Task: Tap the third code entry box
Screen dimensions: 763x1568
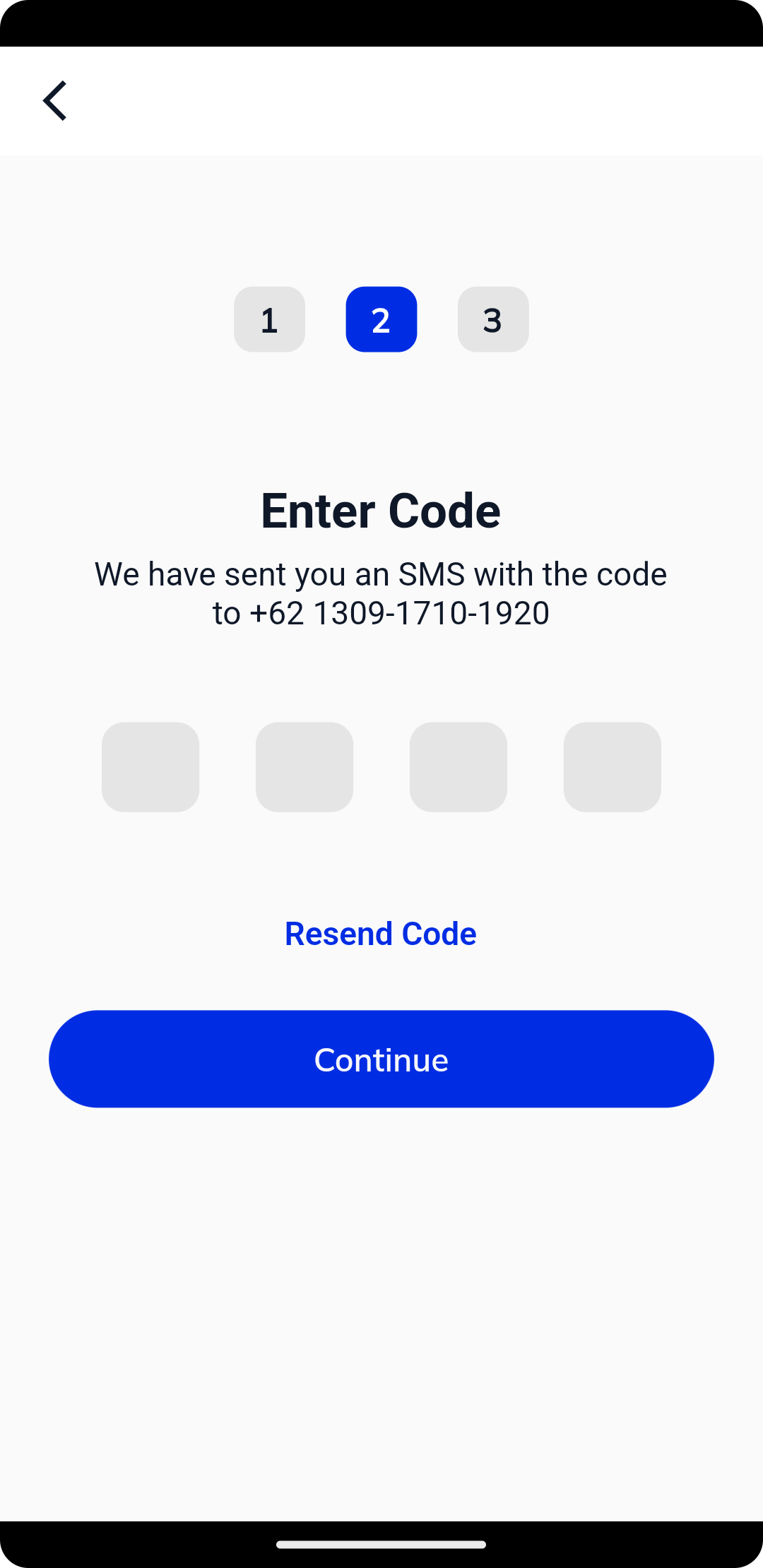Action: 458,767
